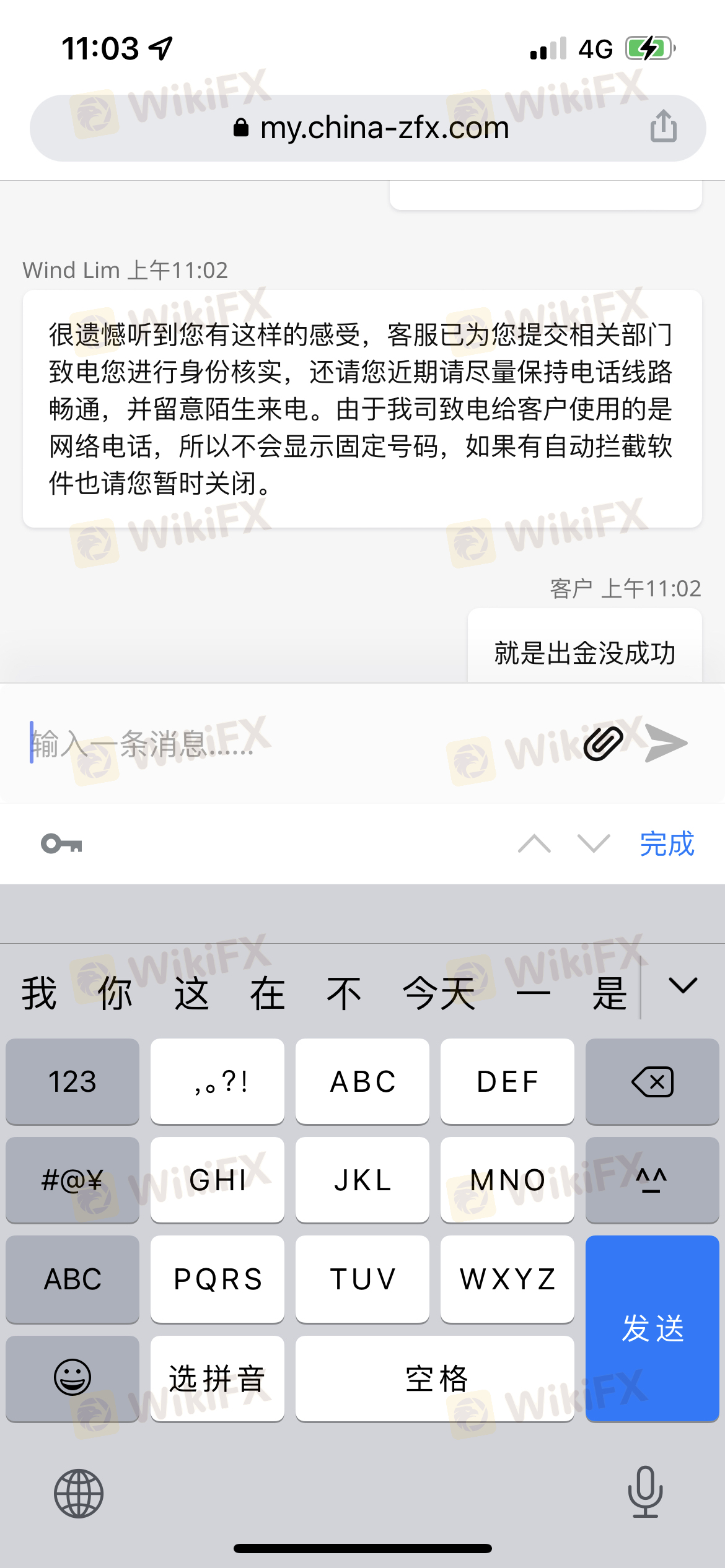The height and width of the screenshot is (1568, 725).
Task: Tap 完成 to dismiss the keyboard
Action: [x=667, y=843]
